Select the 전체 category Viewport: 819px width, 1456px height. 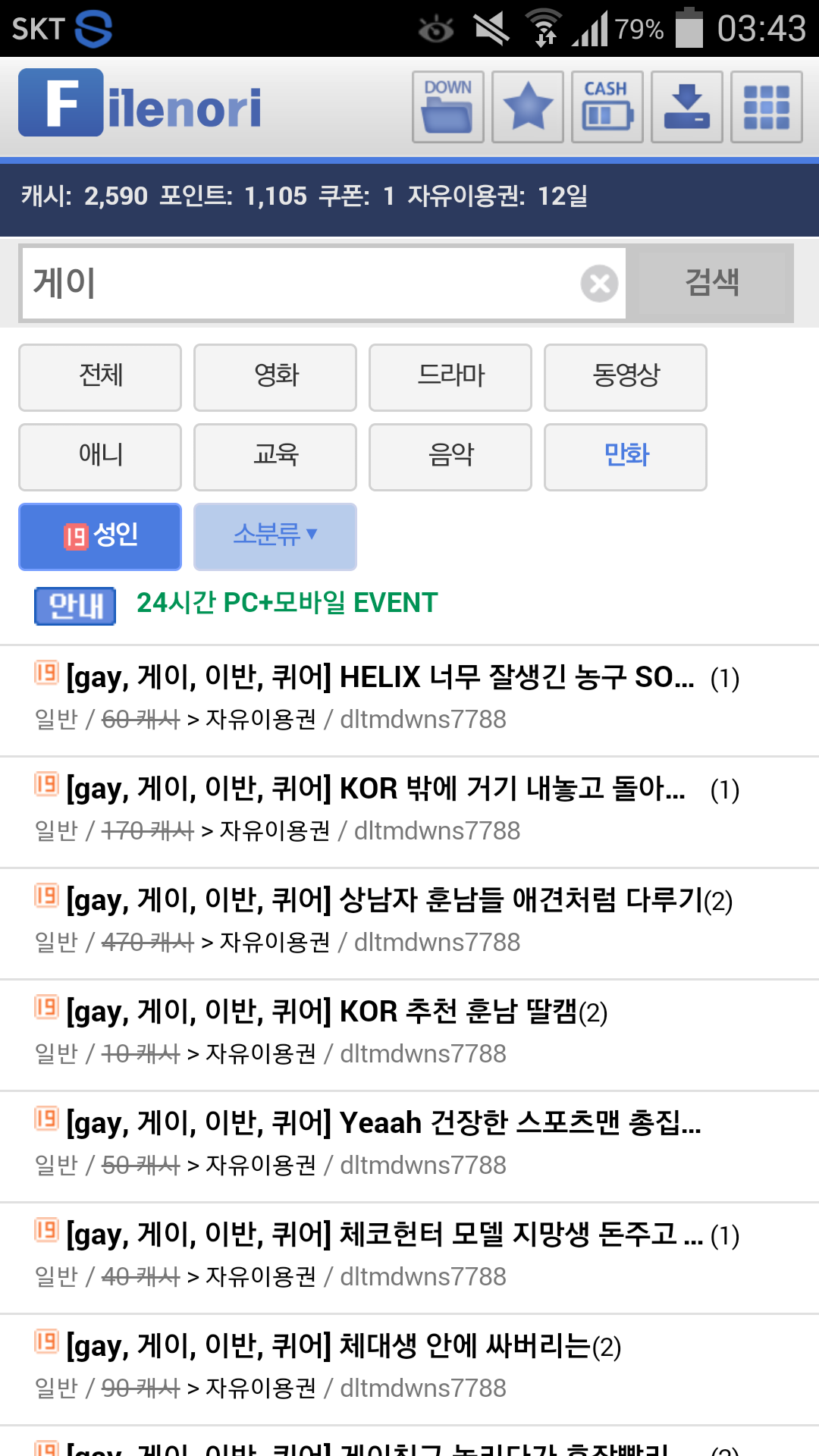tap(100, 378)
